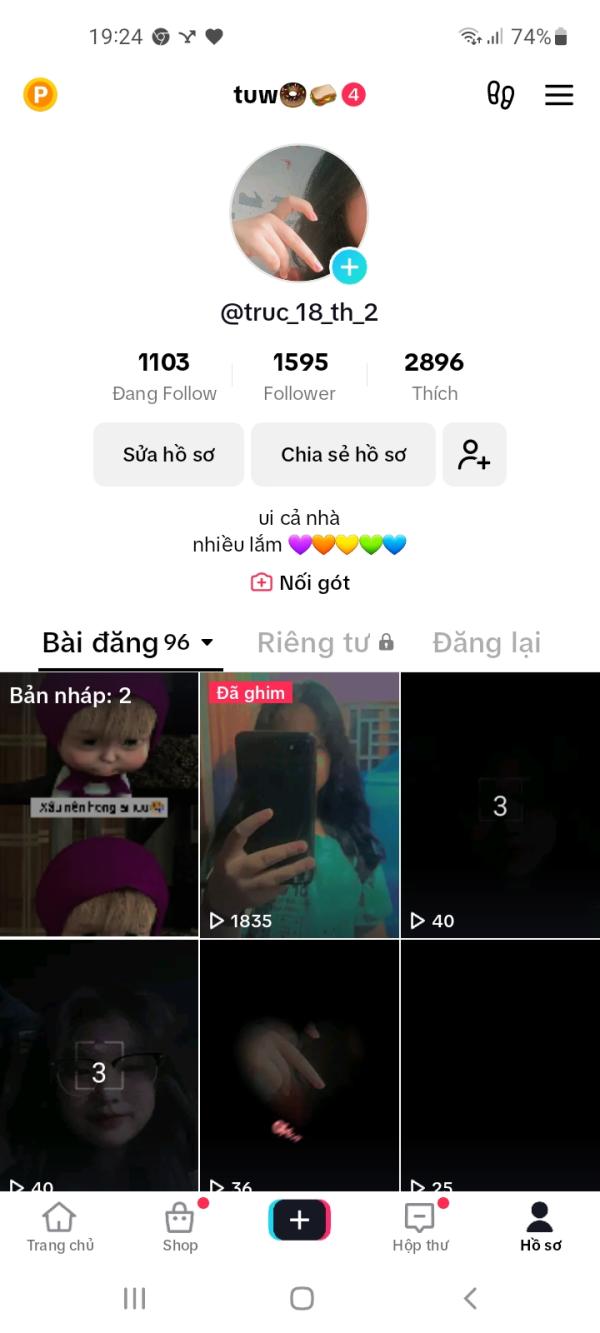Image resolution: width=600 pixels, height=1333 pixels.
Task: Open the 1595 Follower list
Action: tap(300, 376)
